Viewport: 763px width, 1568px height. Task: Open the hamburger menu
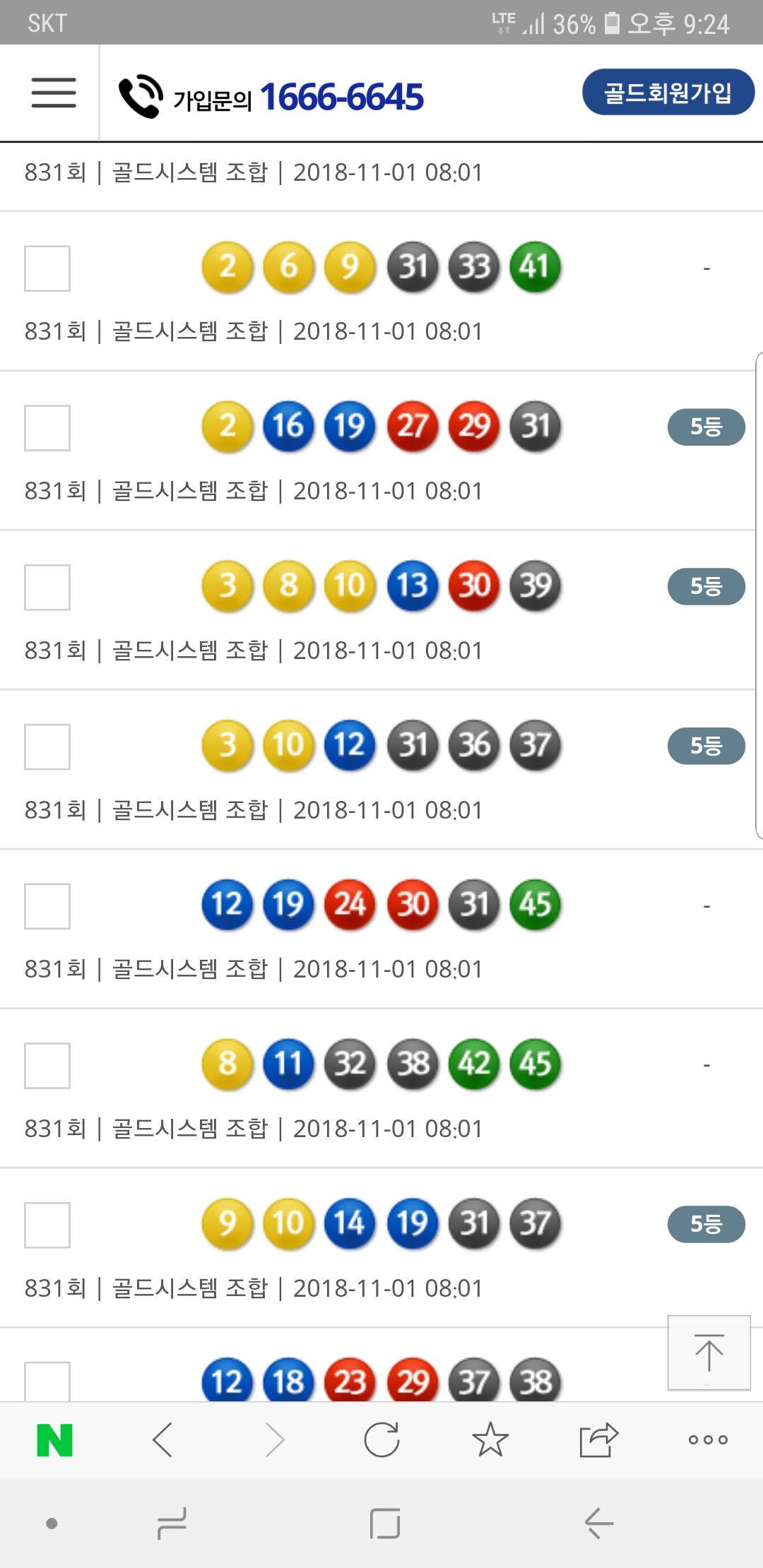tap(54, 93)
